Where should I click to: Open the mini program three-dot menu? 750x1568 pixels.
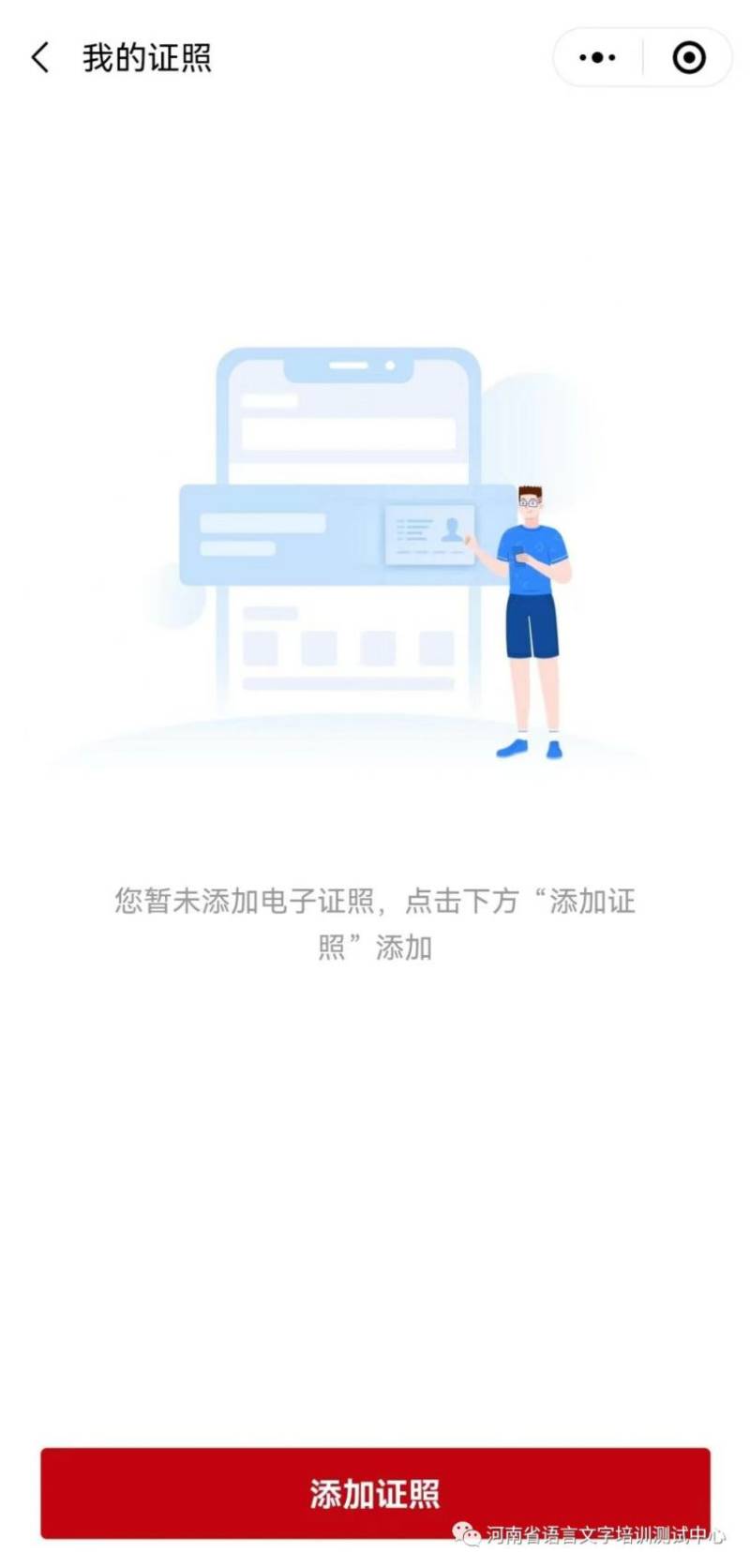(x=597, y=57)
